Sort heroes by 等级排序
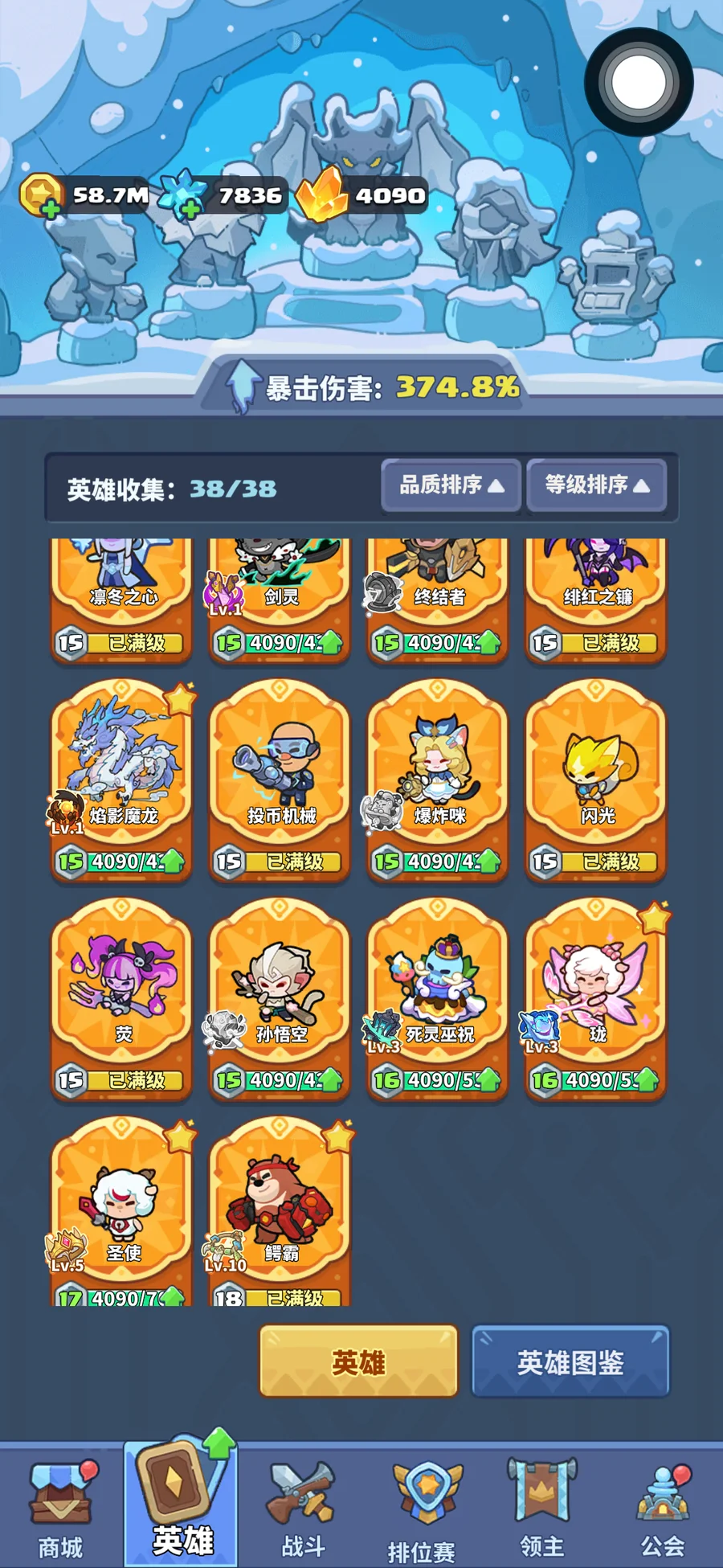The height and width of the screenshot is (1568, 723). pyautogui.click(x=597, y=485)
